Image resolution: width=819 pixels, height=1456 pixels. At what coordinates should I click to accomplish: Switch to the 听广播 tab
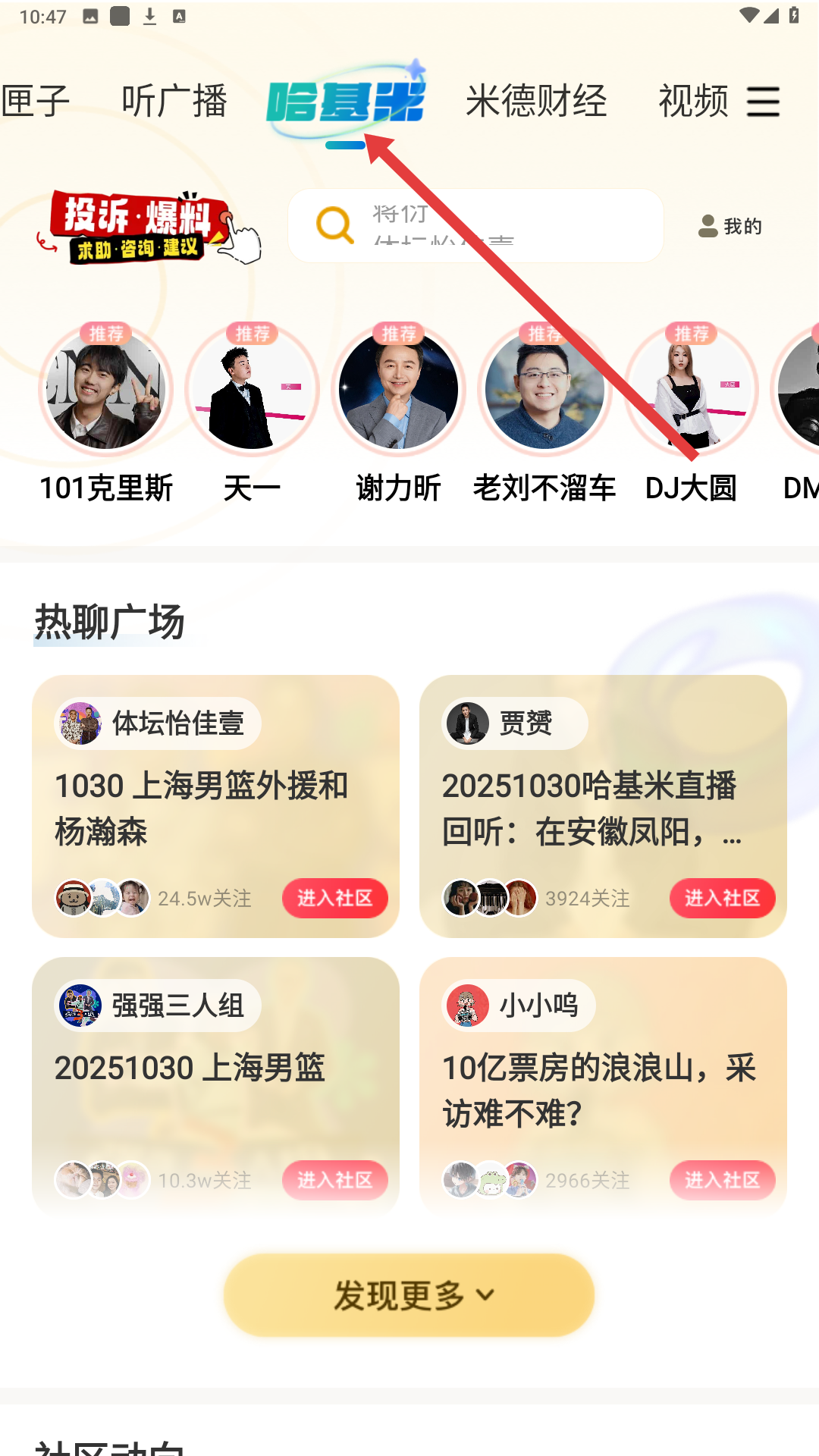174,102
